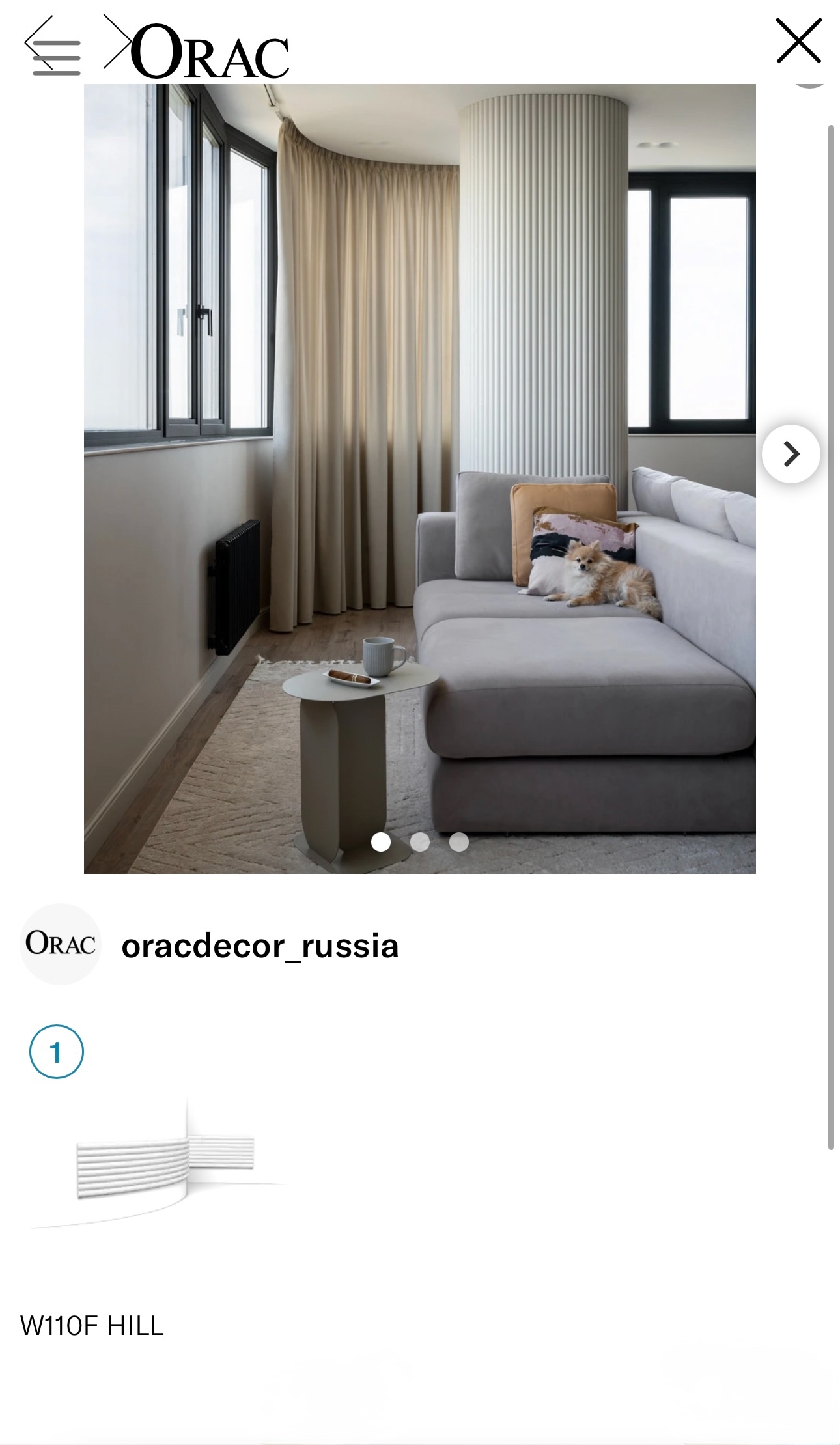840x1445 pixels.
Task: Show the next photo in the carousel
Action: (x=791, y=454)
